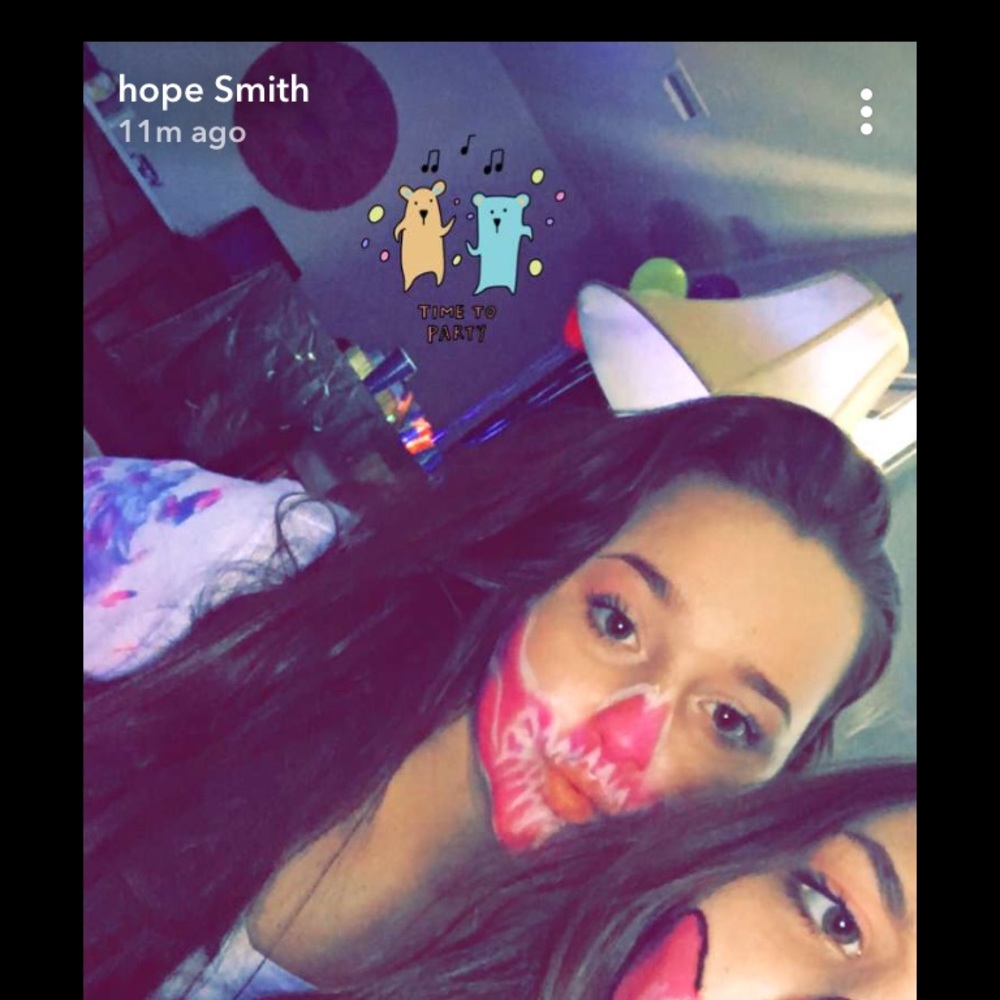Viewport: 1000px width, 1000px height.
Task: Open hope Smith's profile name
Action: coord(213,90)
